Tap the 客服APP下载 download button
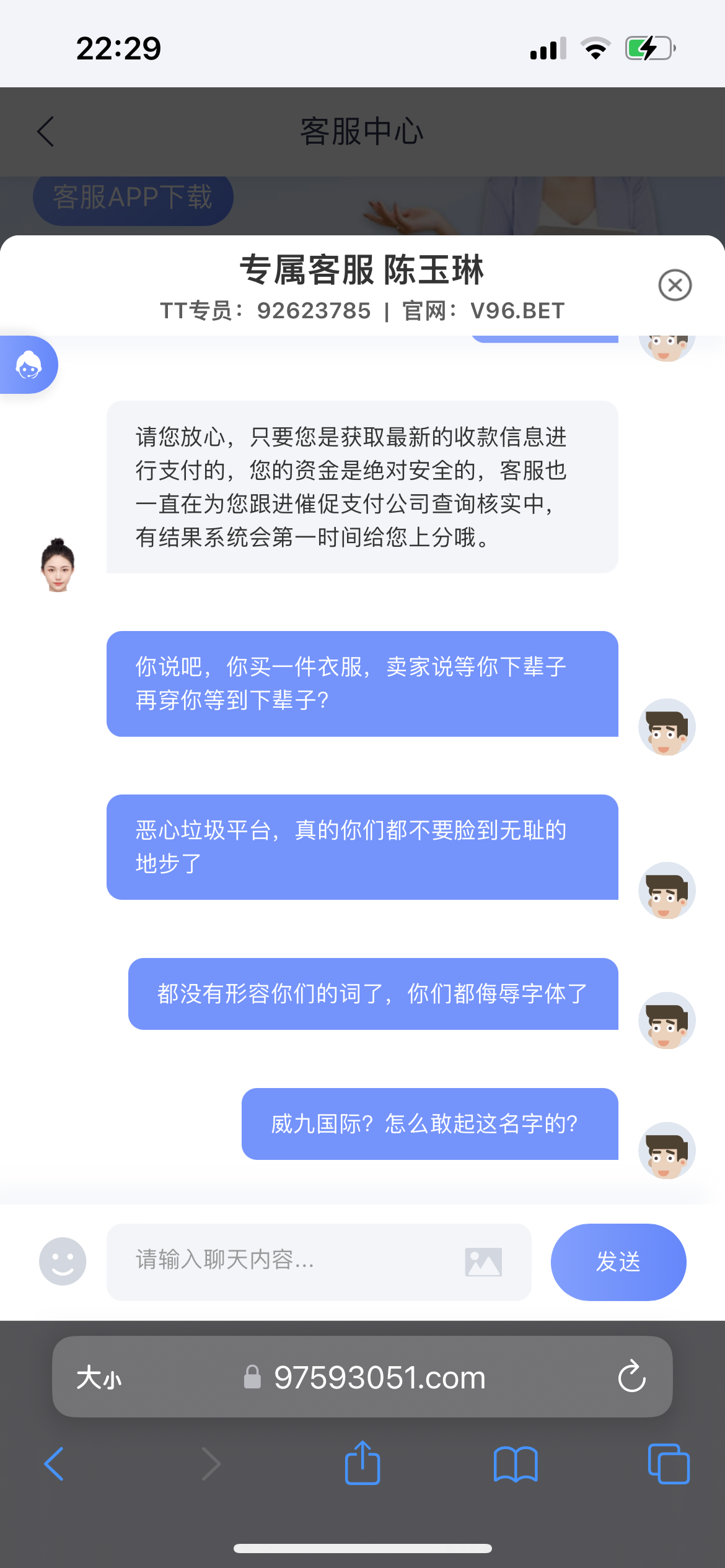The width and height of the screenshot is (725, 1568). click(133, 198)
